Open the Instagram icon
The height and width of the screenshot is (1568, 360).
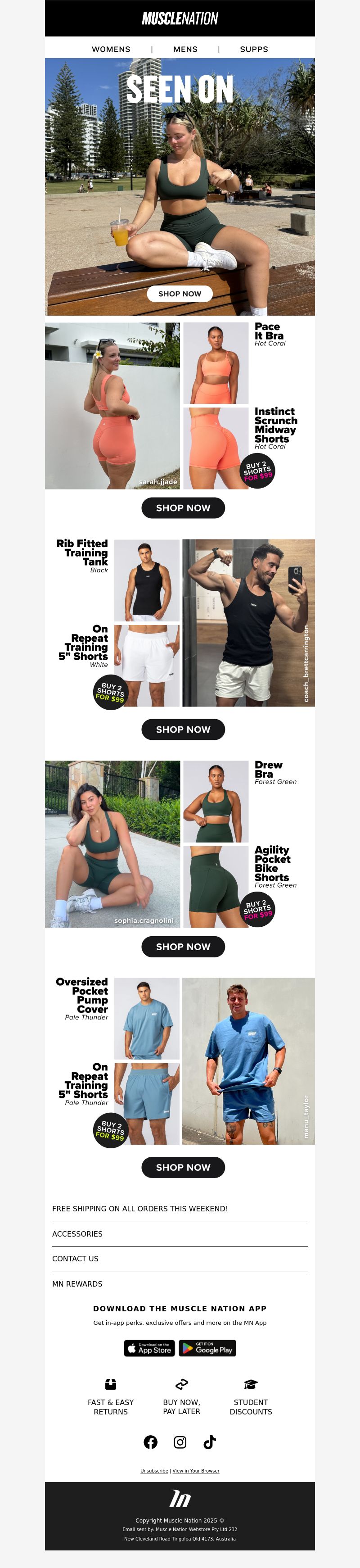[180, 1442]
